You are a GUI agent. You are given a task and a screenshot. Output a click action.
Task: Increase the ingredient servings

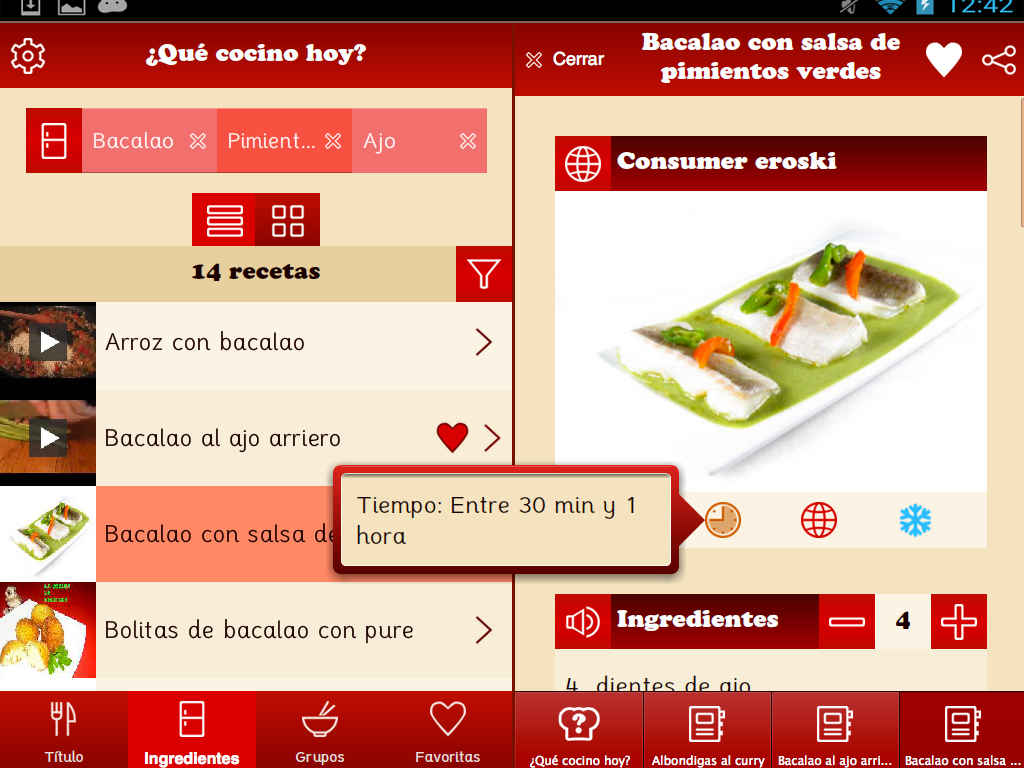coord(958,622)
